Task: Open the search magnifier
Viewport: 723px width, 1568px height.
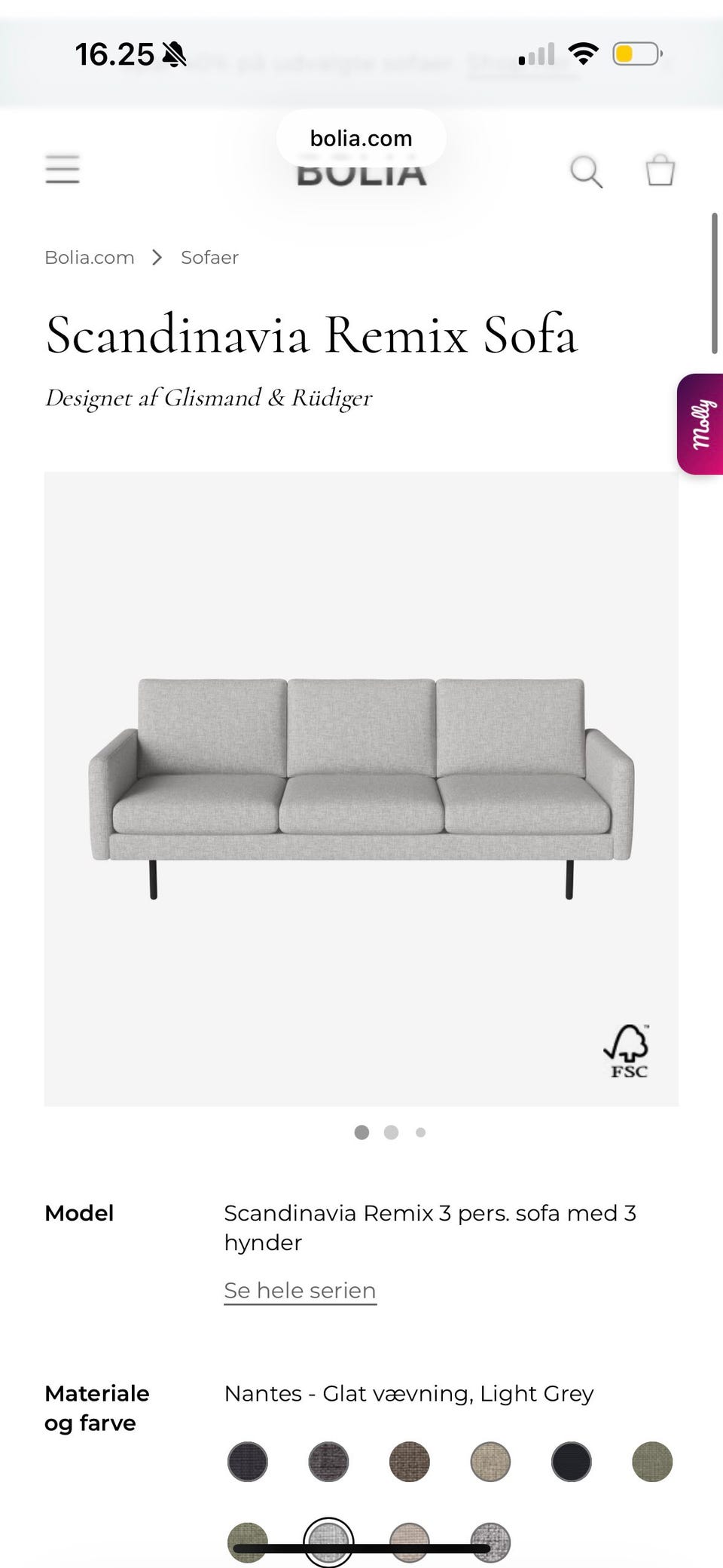Action: (x=586, y=172)
